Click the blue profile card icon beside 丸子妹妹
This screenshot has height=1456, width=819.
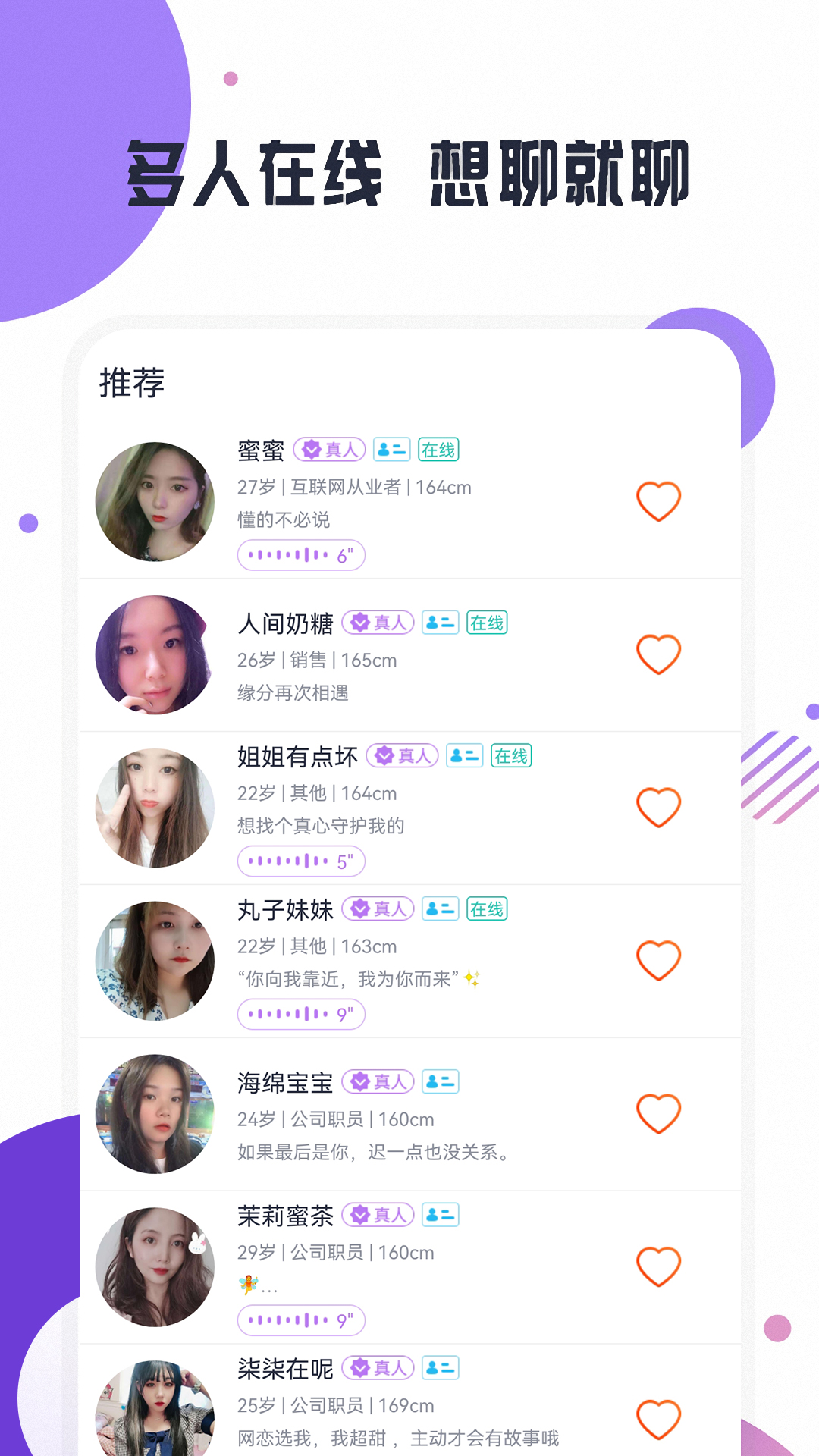pos(440,908)
